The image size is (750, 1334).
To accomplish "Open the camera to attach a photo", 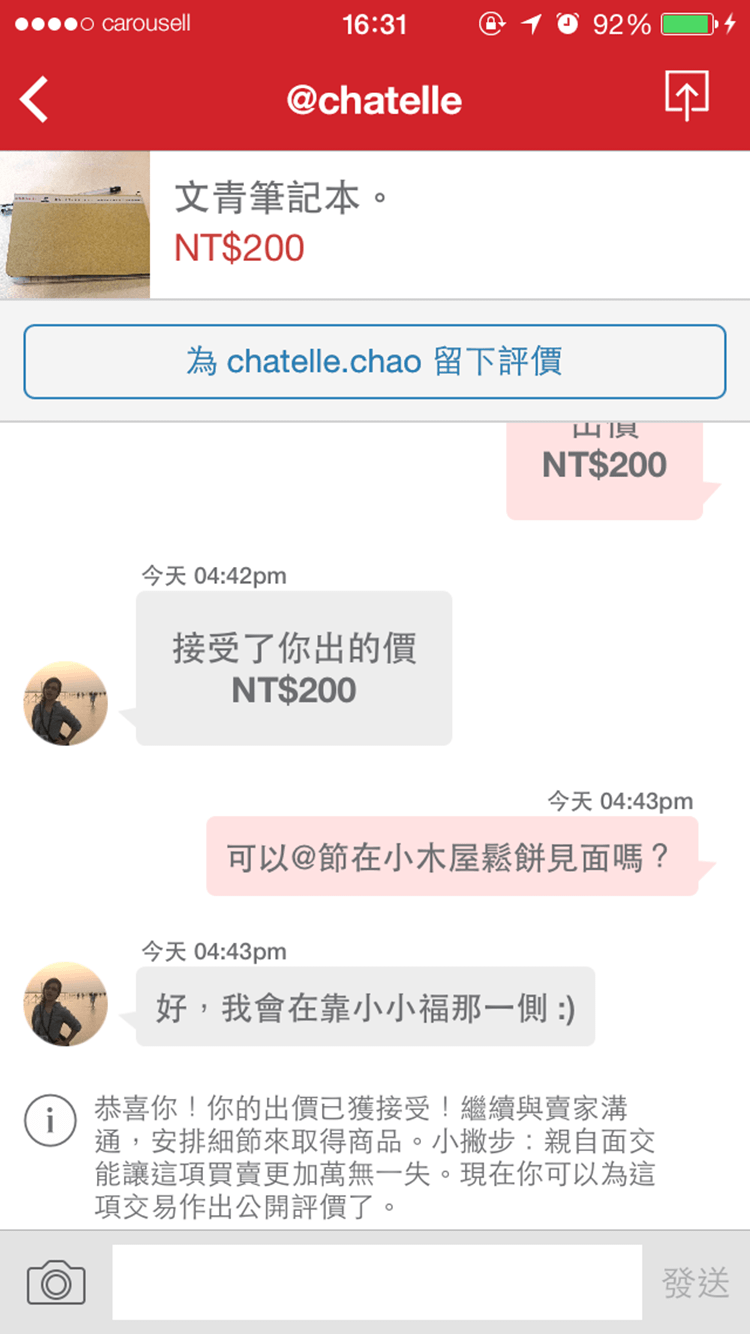I will (x=56, y=1282).
